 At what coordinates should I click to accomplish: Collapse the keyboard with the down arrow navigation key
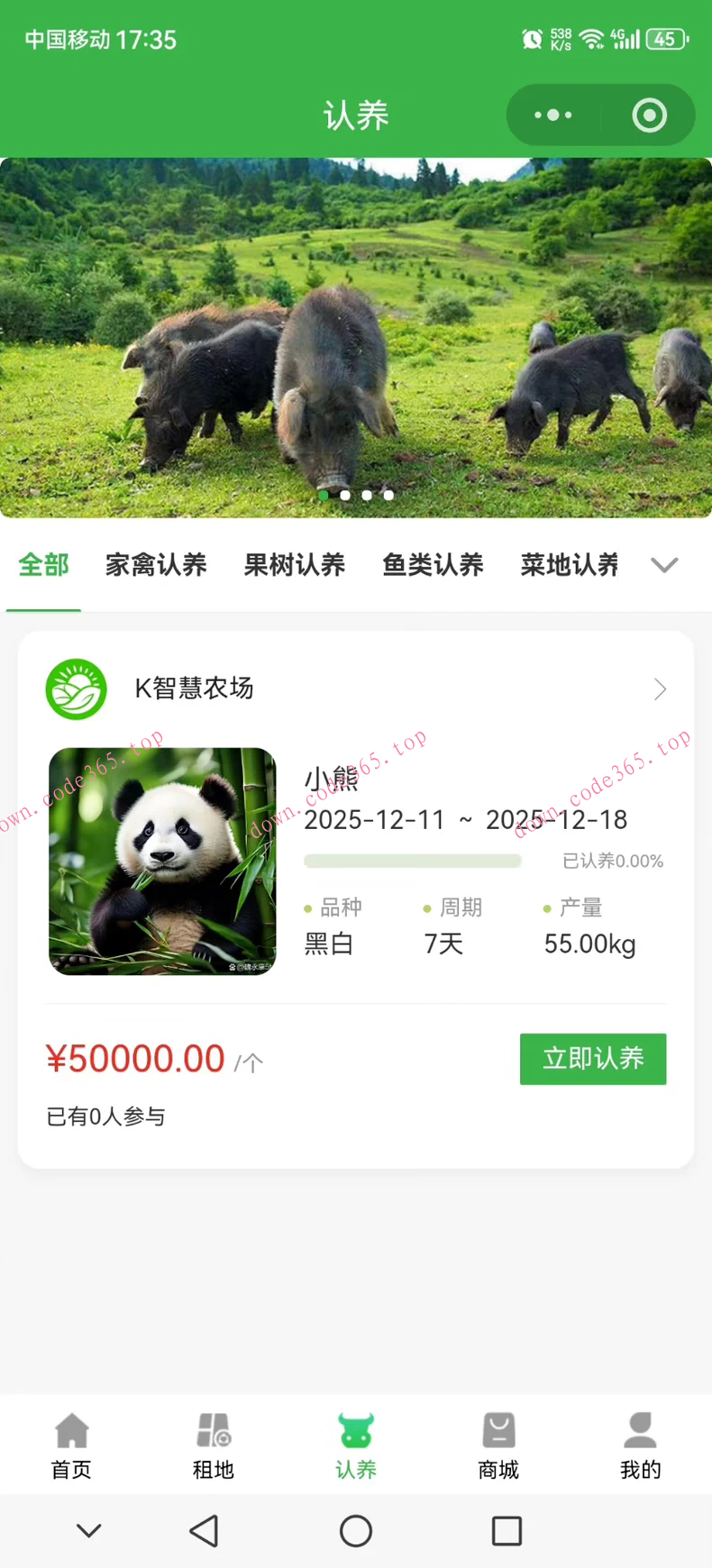pos(88,1530)
